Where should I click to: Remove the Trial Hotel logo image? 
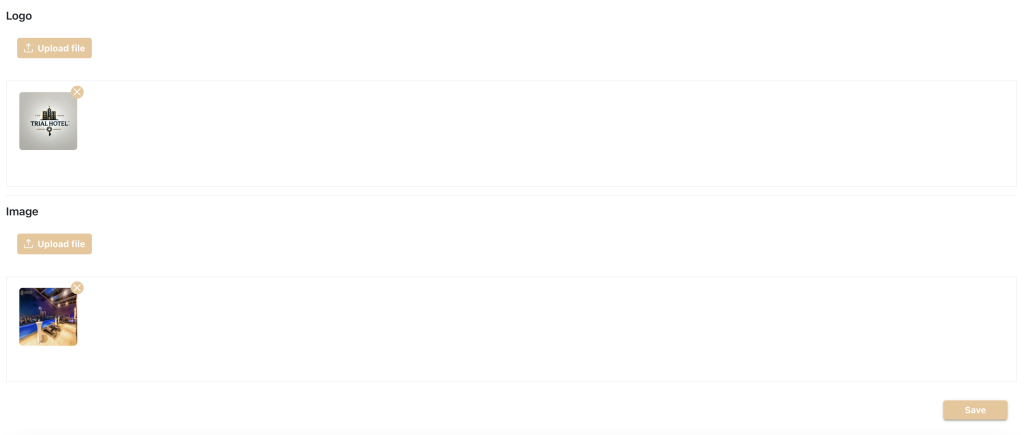(77, 92)
